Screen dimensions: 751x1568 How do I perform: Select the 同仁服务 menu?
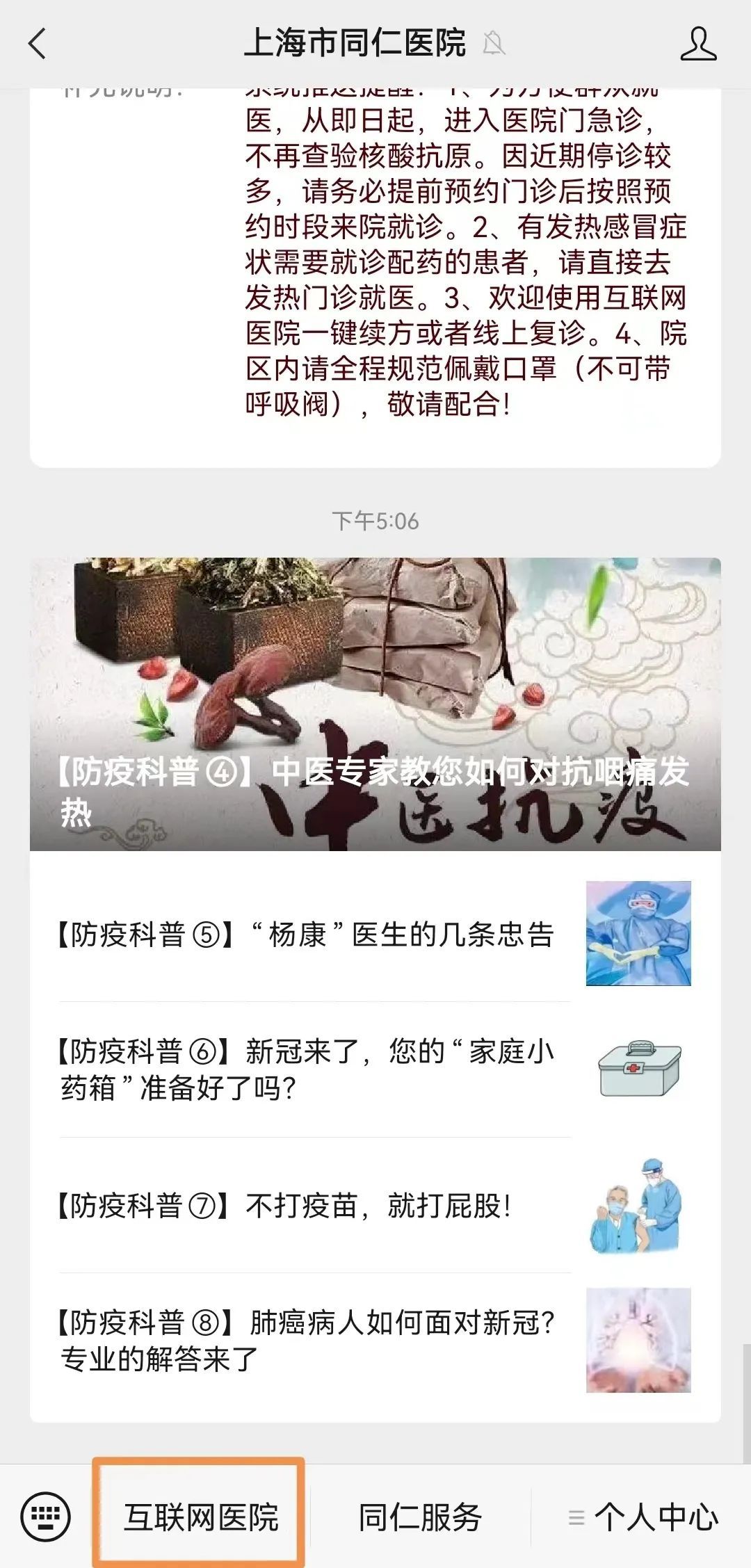(420, 1517)
